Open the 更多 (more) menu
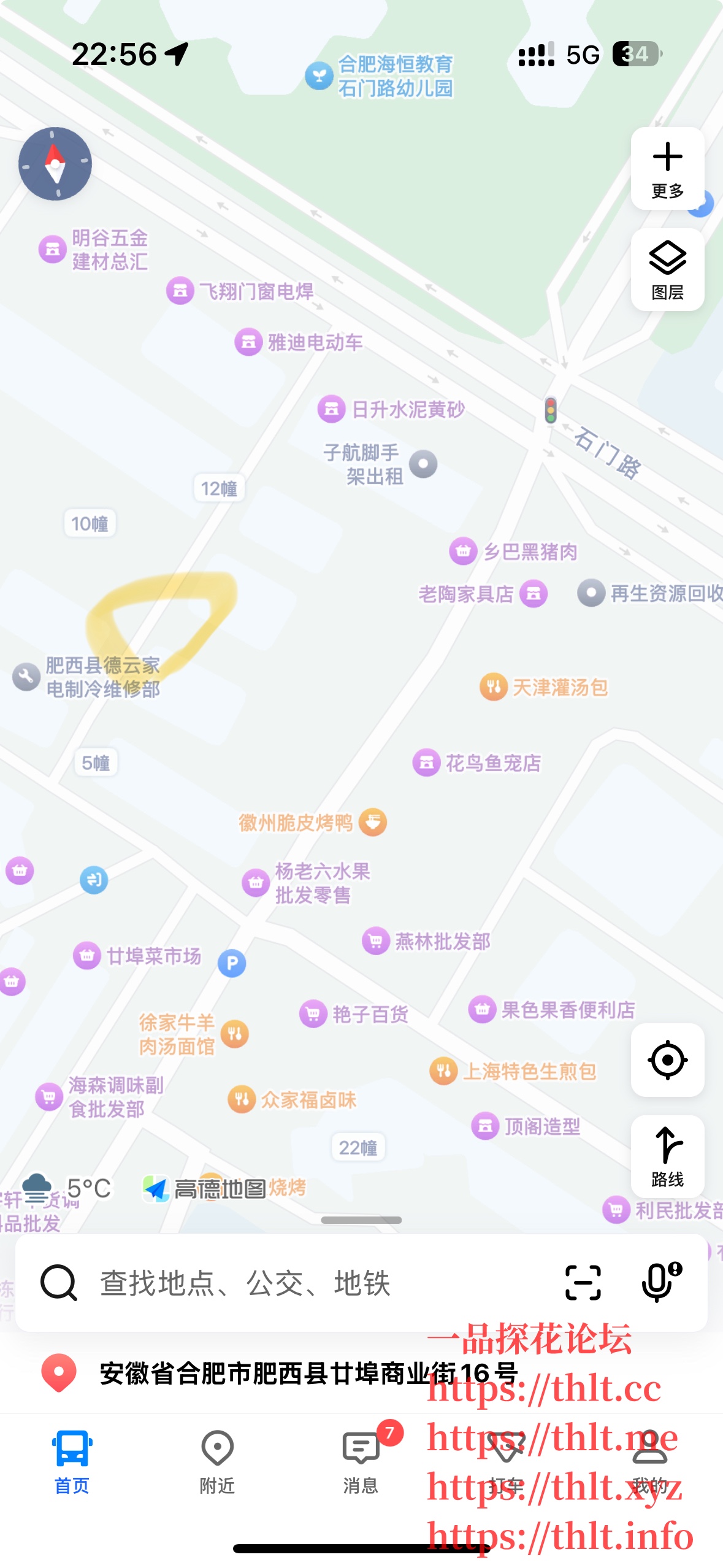The image size is (723, 1568). click(x=667, y=168)
